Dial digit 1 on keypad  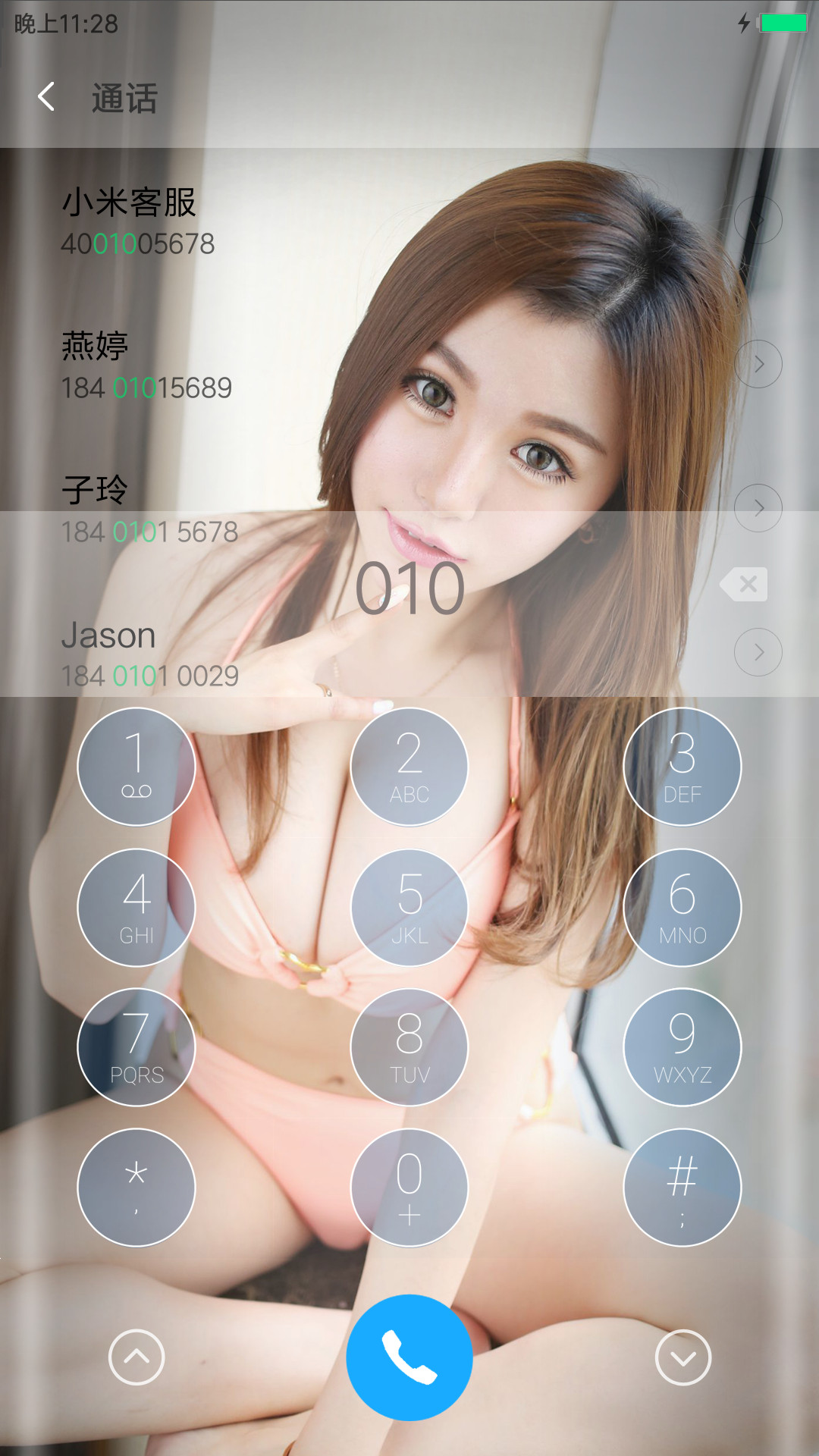[x=136, y=767]
